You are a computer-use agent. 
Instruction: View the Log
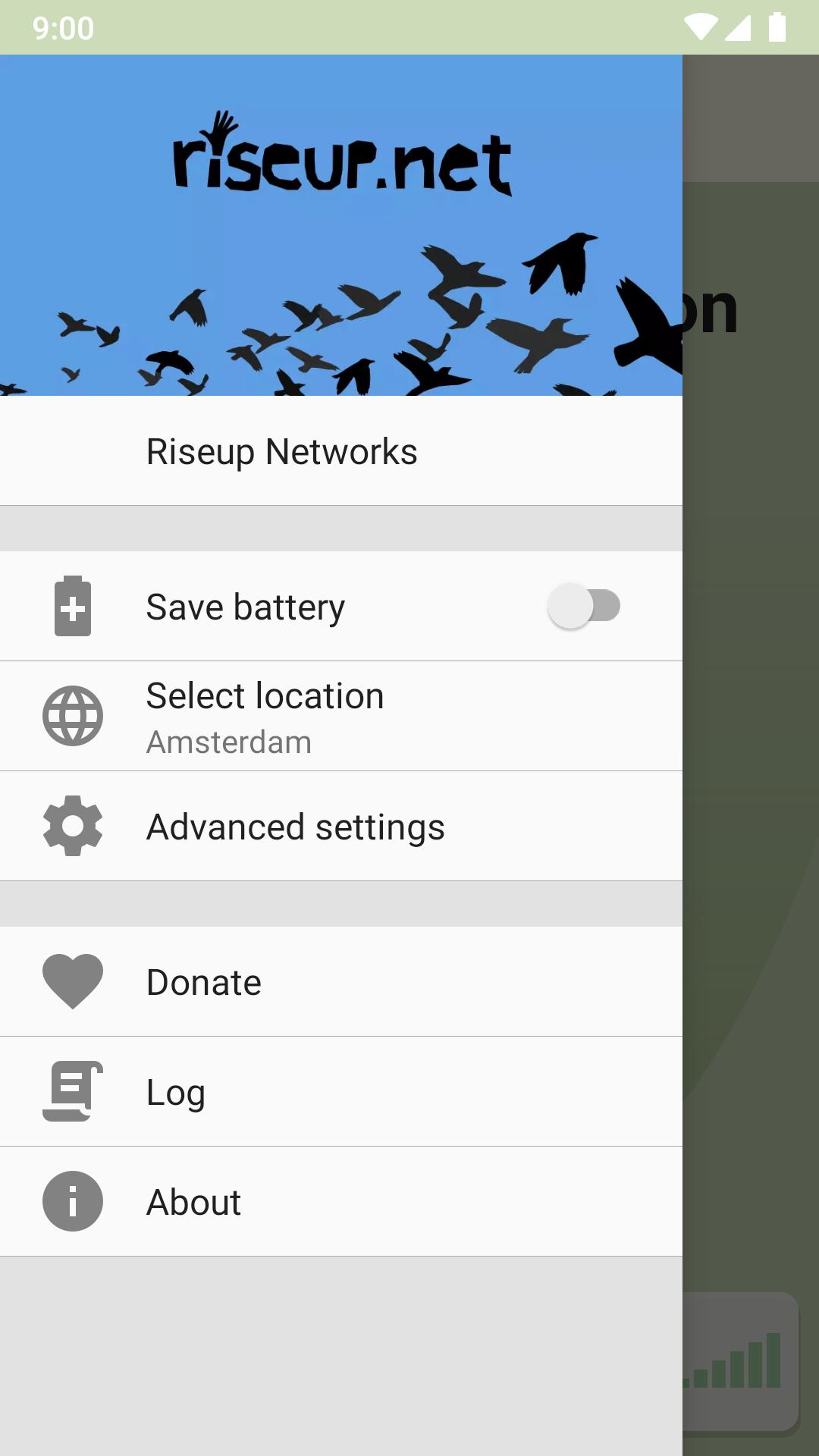coord(341,1091)
